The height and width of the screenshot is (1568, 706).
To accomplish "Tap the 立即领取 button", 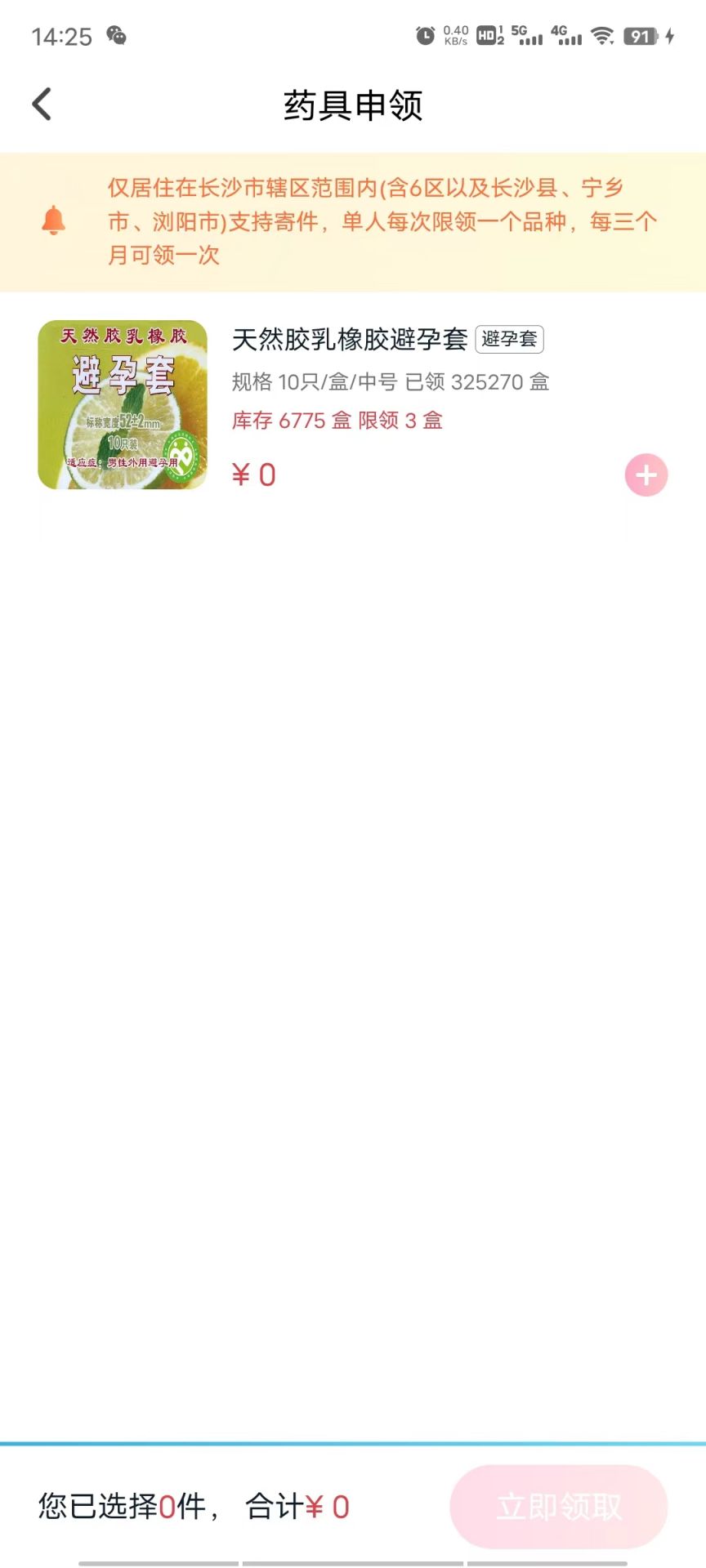I will 559,1507.
